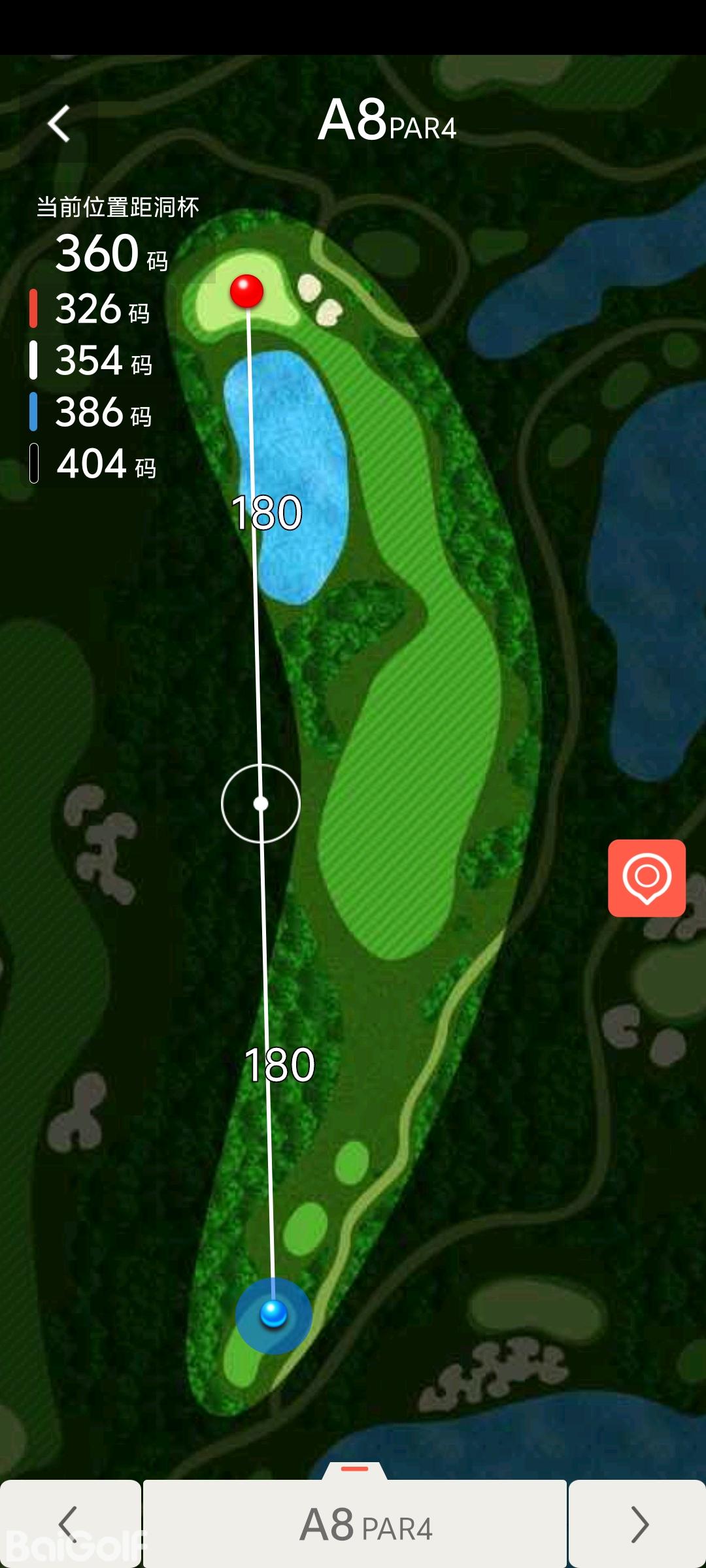Tap the red location pin button
The width and height of the screenshot is (706, 1568).
pos(647,877)
